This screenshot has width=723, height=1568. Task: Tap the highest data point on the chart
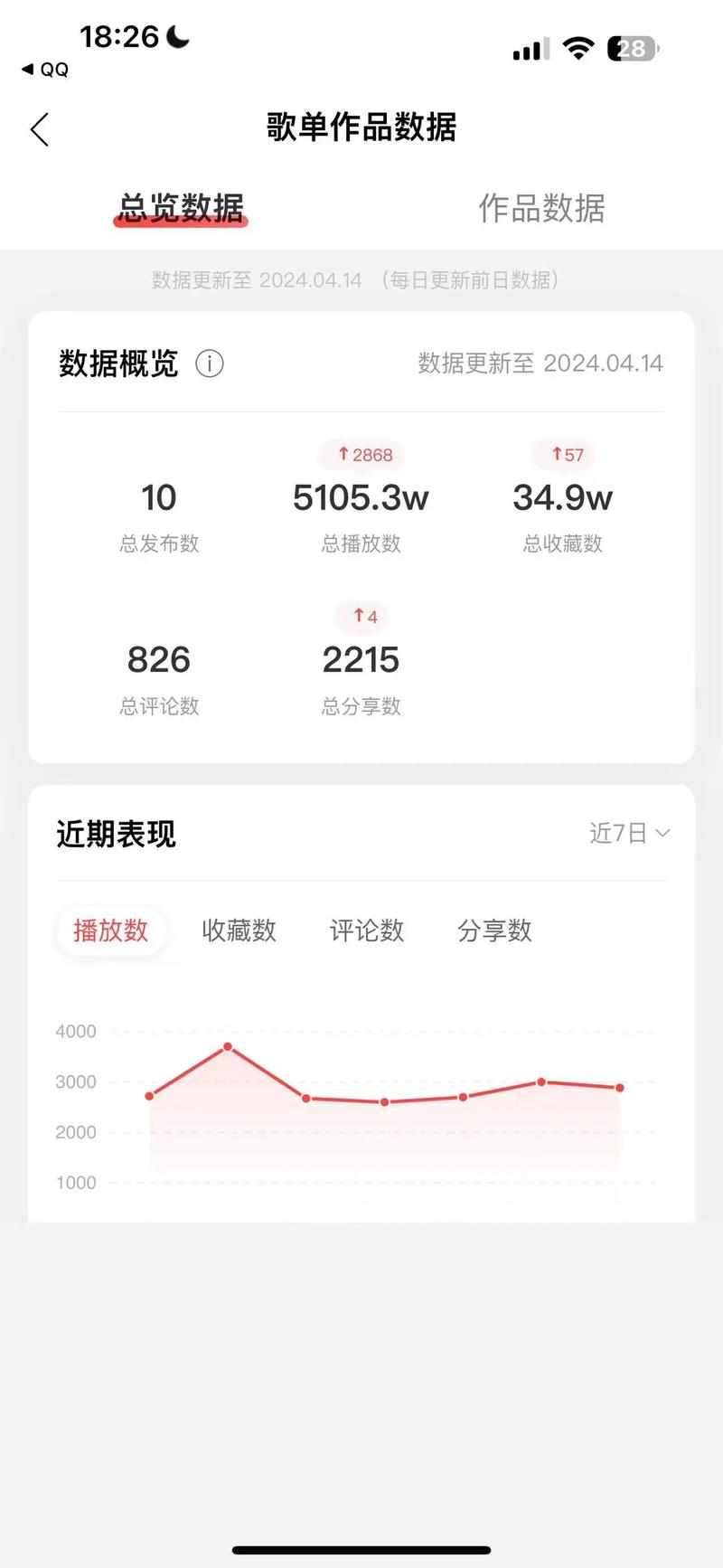228,1046
